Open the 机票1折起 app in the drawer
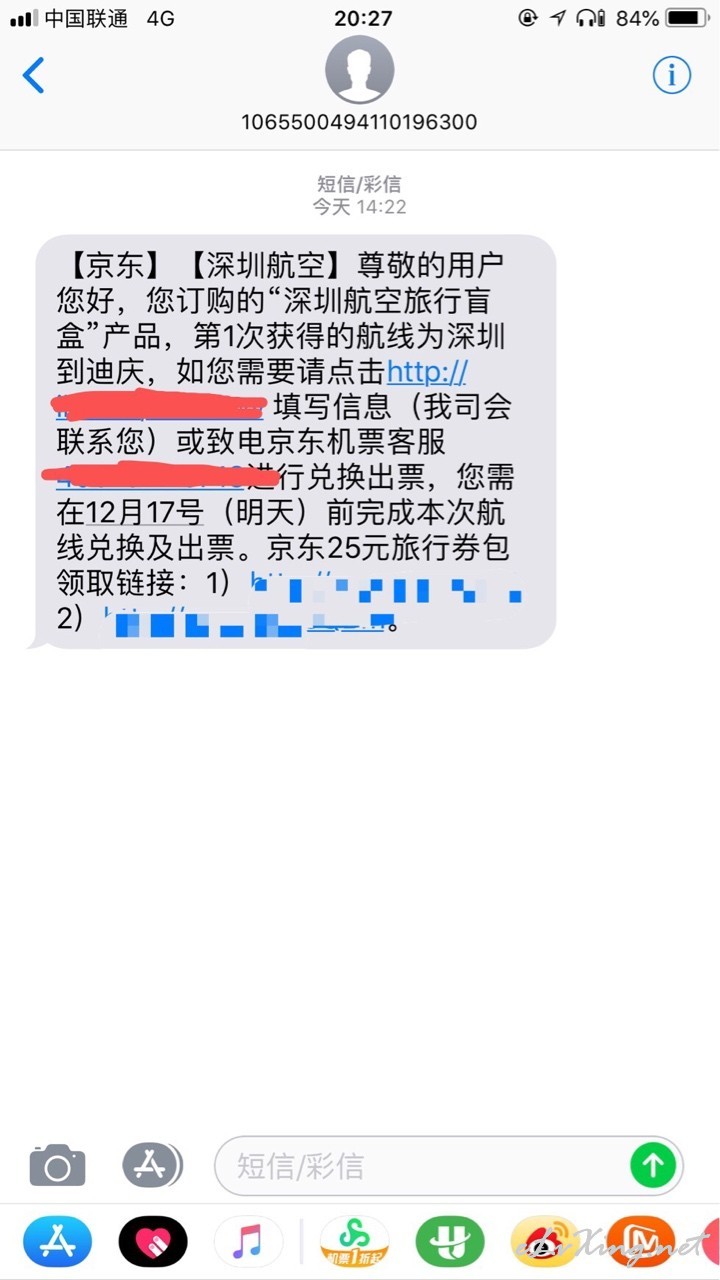 354,1243
